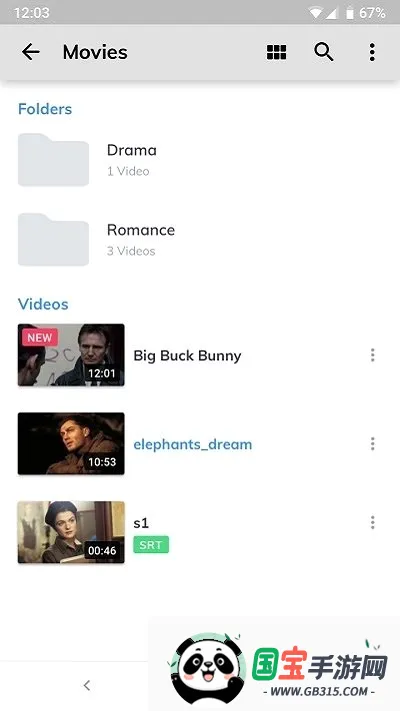Open more options for s1
400x711 pixels.
(372, 522)
